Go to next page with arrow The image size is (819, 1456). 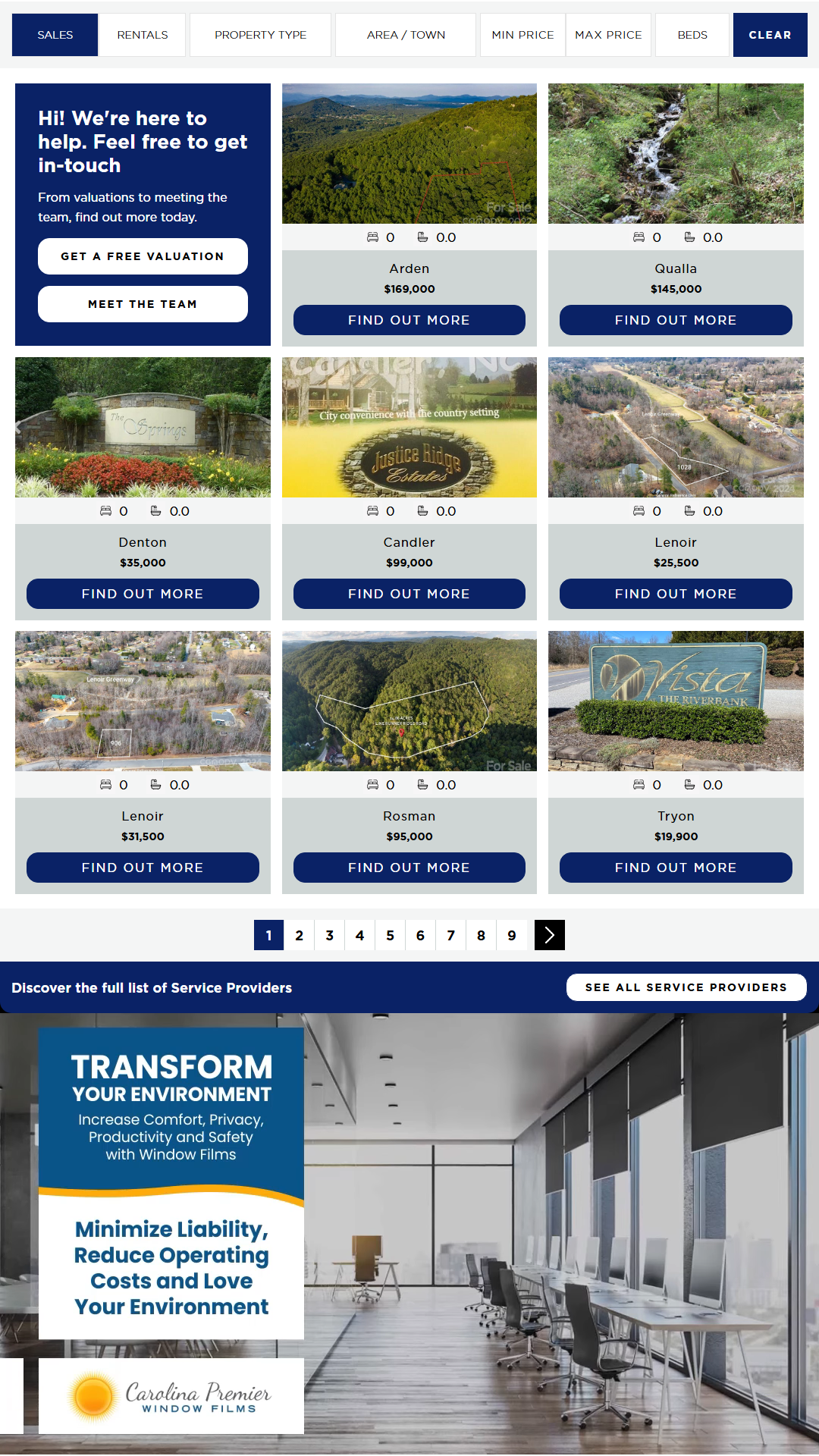pos(549,935)
